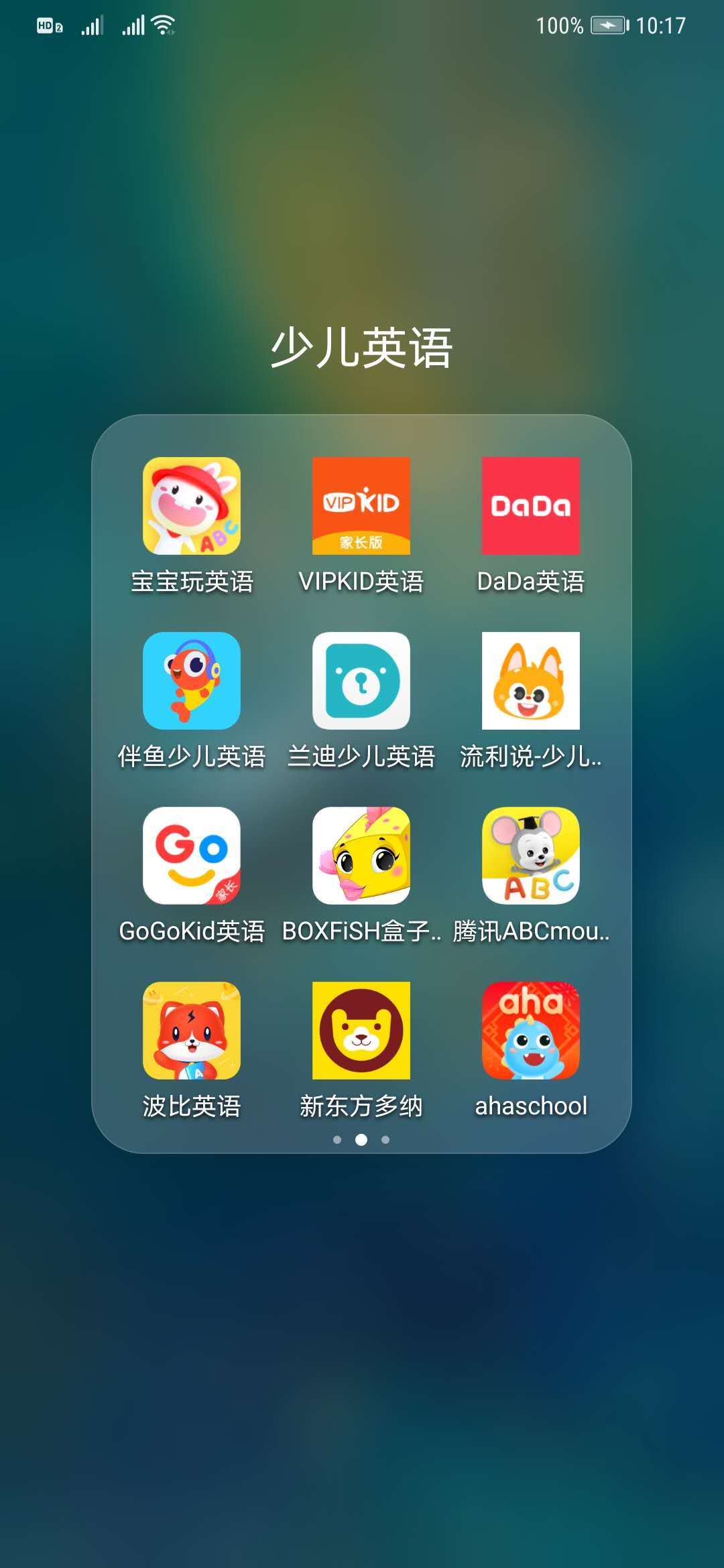Go to the first folder page dot
Viewport: 724px width, 1568px height.
click(337, 1139)
